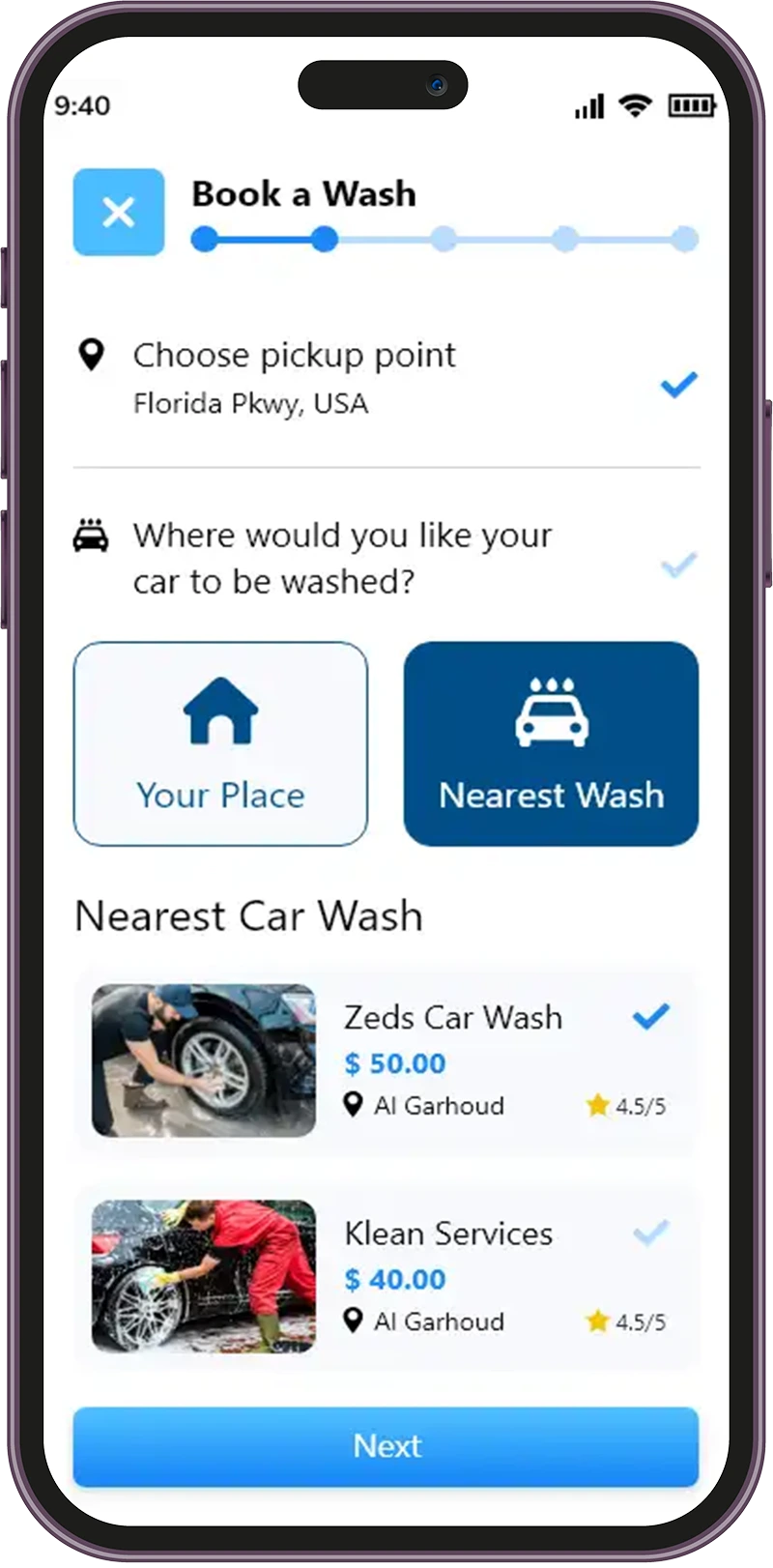Close the Book a Wash screen
Image resolution: width=773 pixels, height=1568 pixels.
pyautogui.click(x=119, y=212)
